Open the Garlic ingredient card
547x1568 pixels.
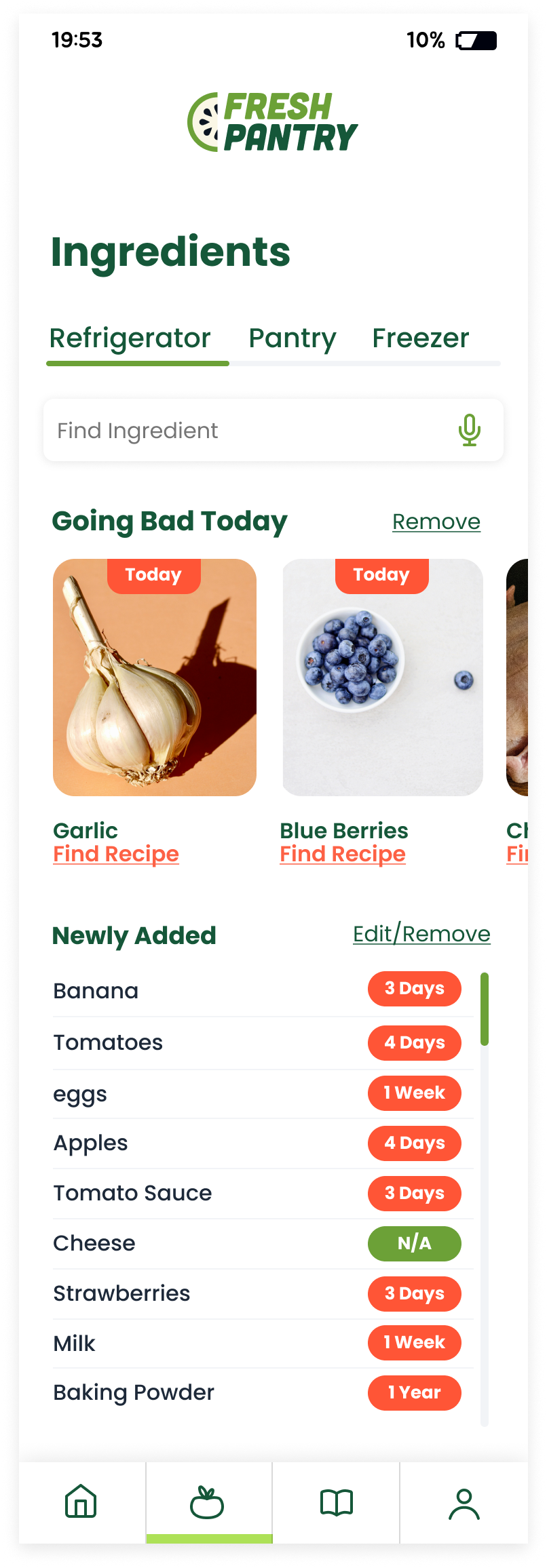tap(155, 678)
